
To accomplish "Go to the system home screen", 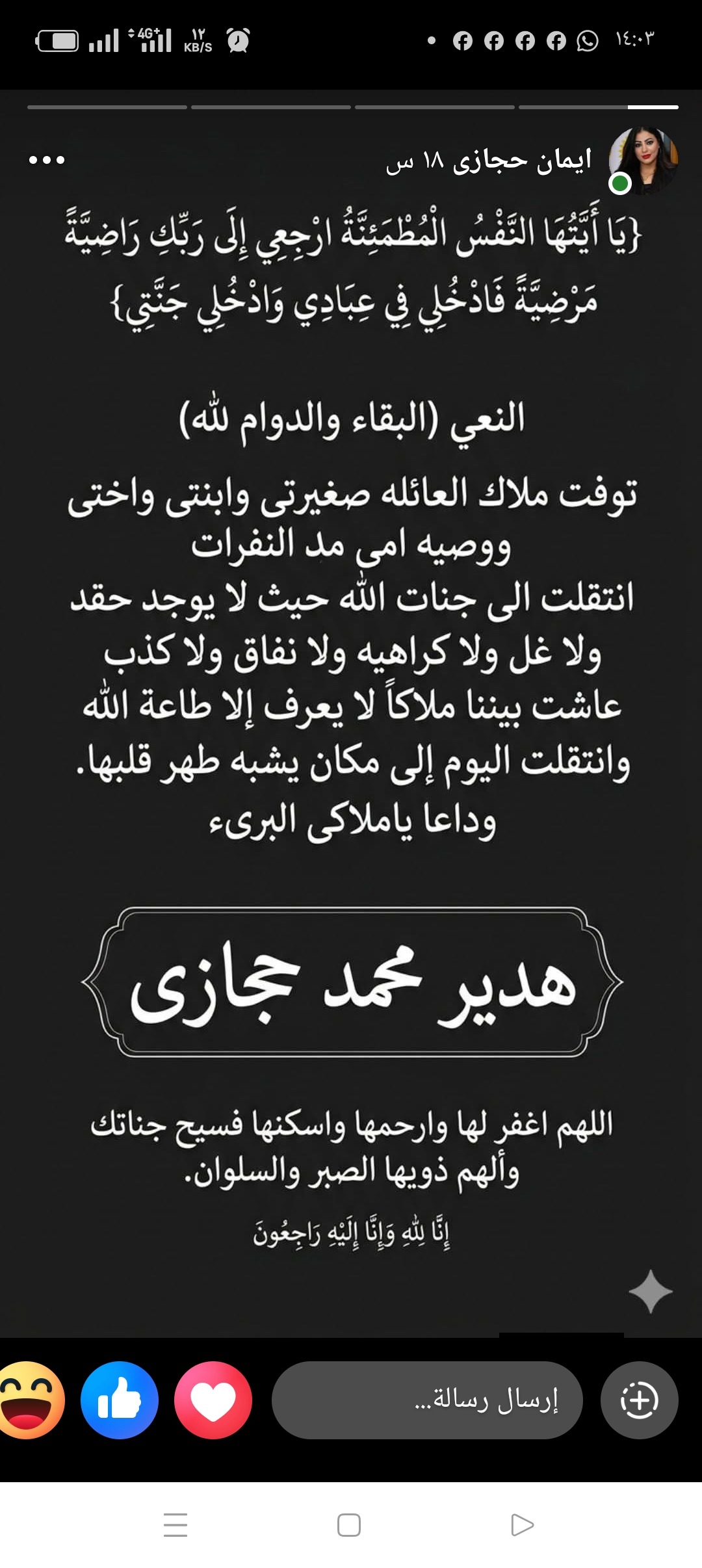I will (x=349, y=1524).
